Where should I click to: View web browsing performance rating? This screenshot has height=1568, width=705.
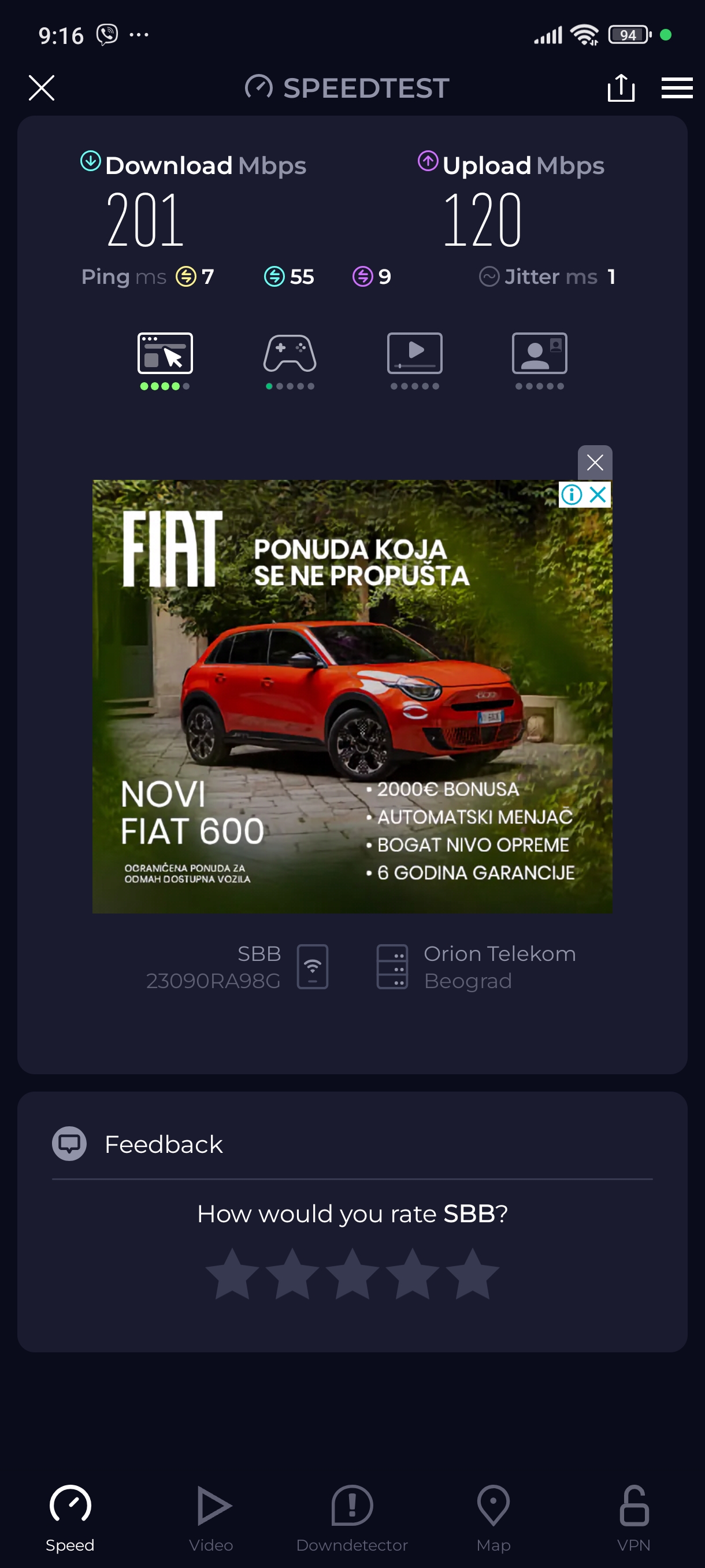point(165,354)
